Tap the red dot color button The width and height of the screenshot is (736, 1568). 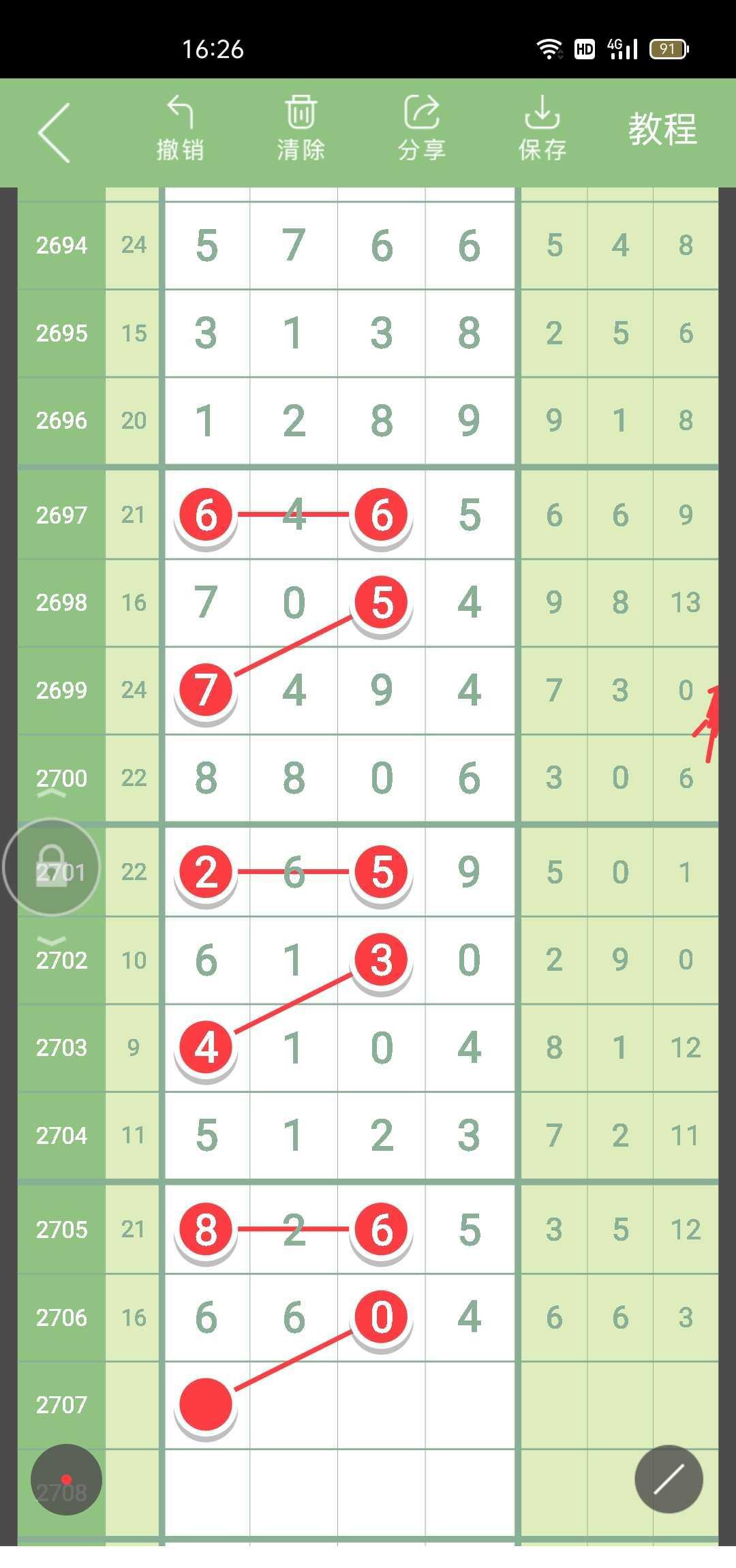(66, 1479)
